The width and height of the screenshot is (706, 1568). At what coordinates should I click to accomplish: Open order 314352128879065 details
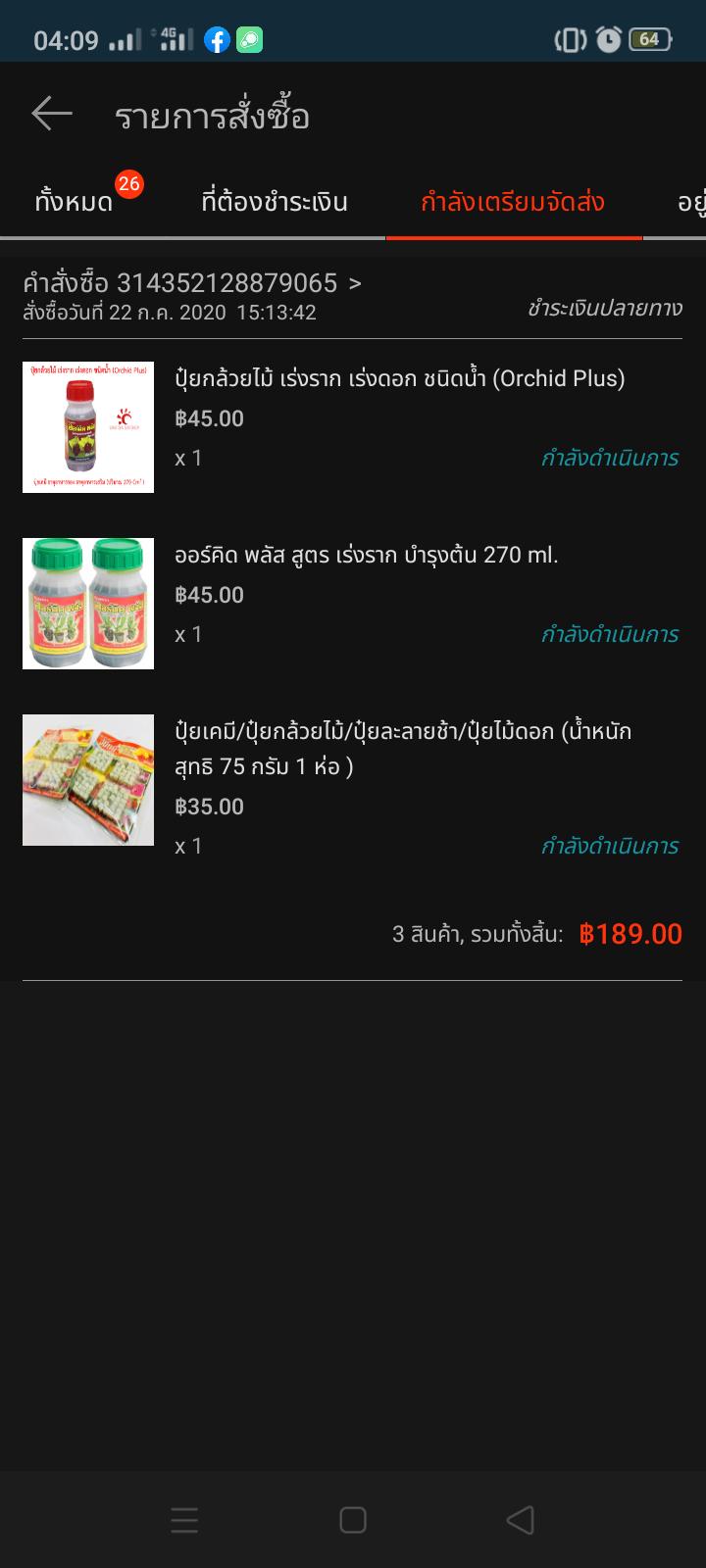(x=192, y=284)
